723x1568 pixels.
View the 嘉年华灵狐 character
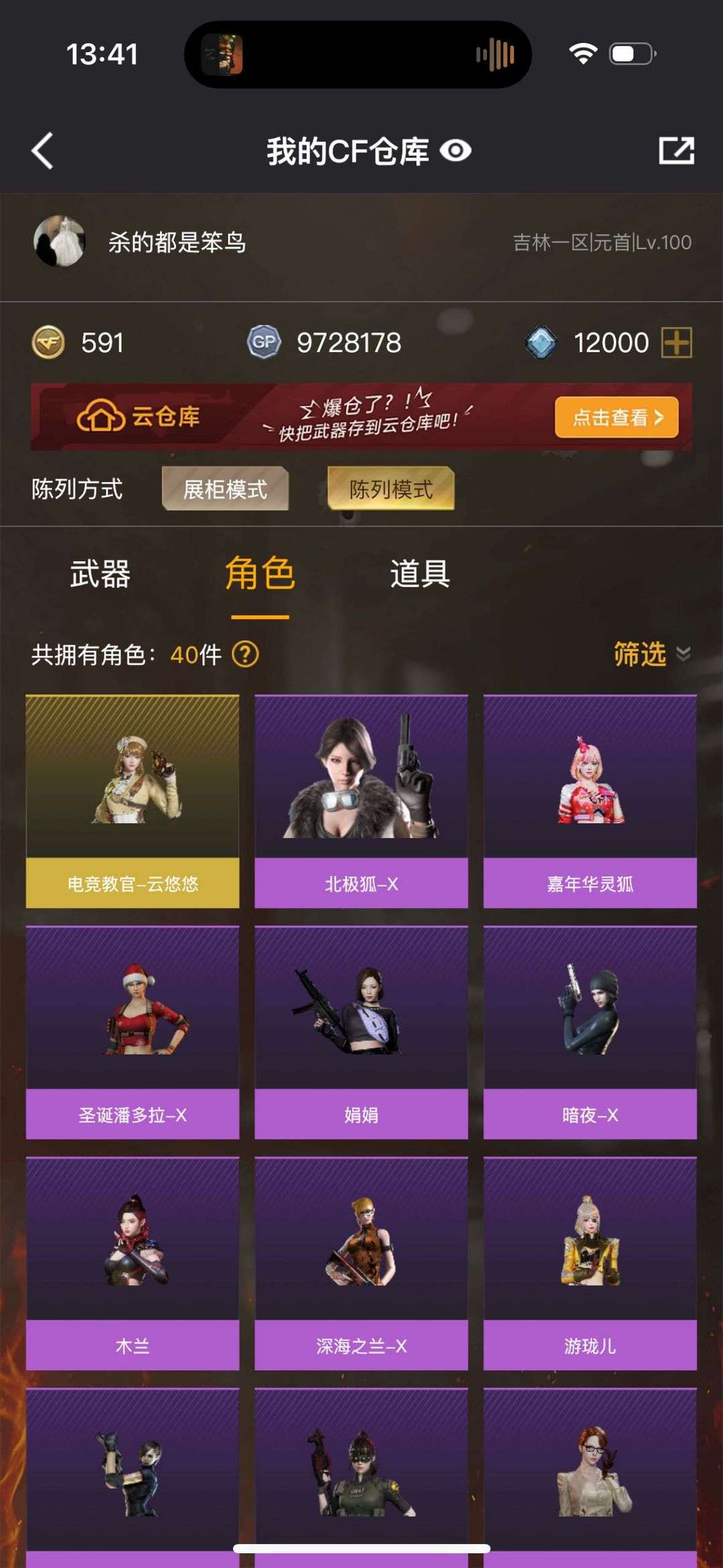click(590, 801)
